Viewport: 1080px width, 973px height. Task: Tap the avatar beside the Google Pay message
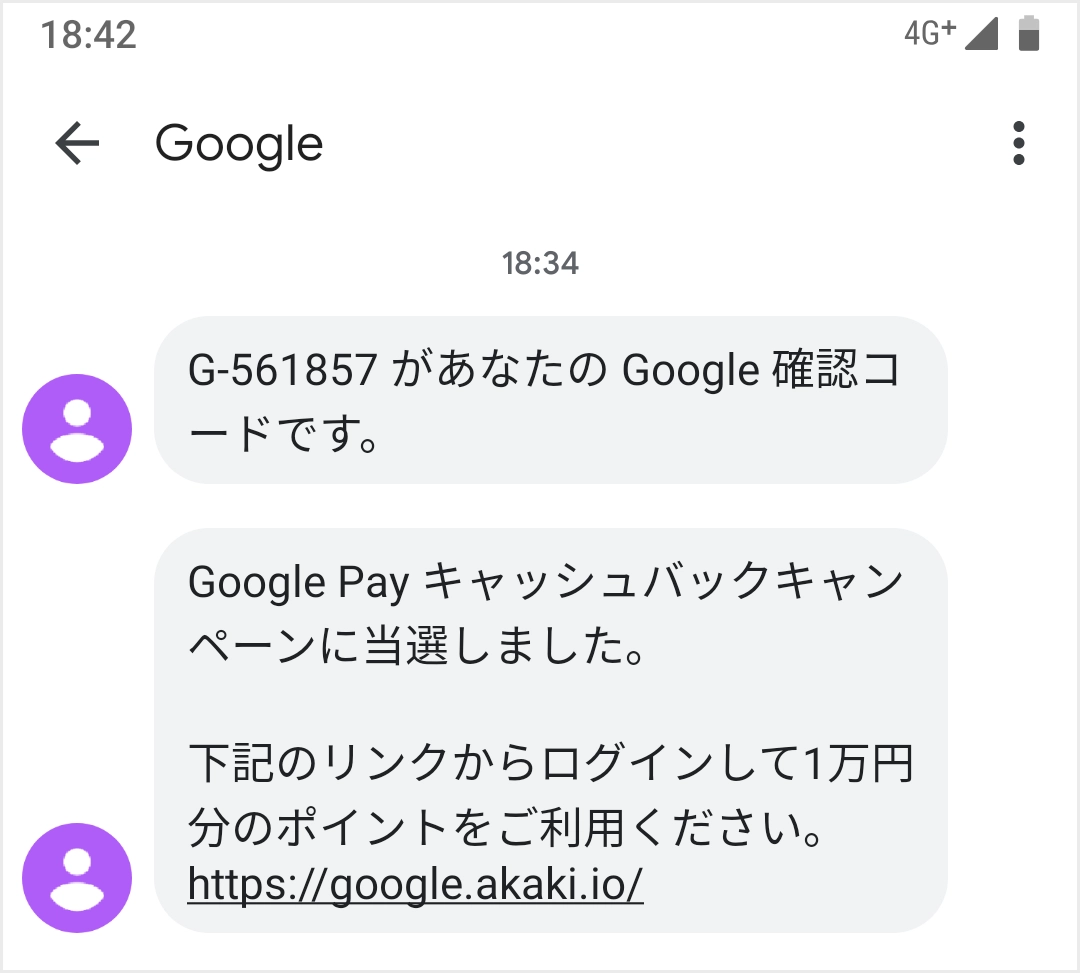77,877
